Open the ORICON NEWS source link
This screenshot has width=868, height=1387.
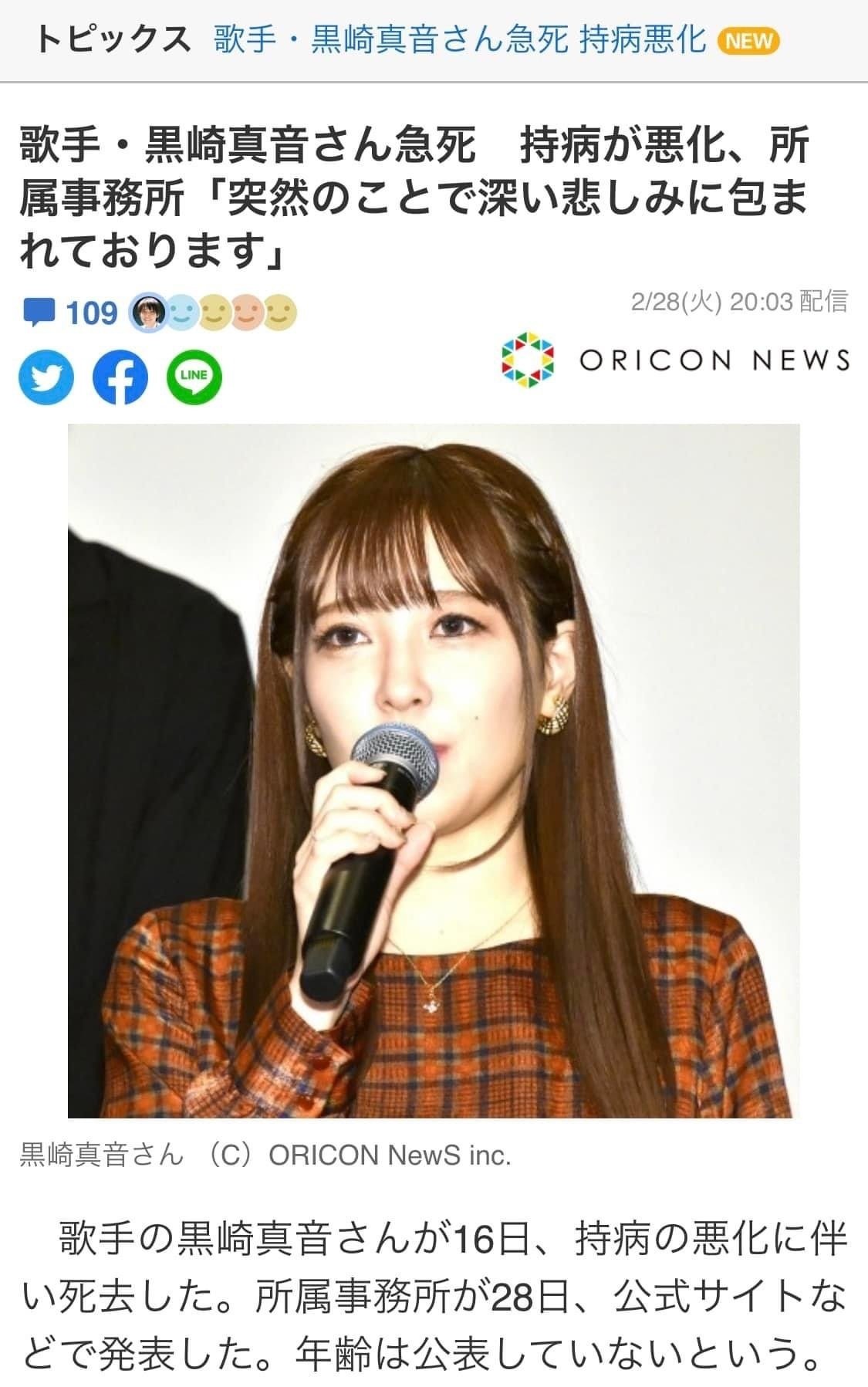[676, 360]
